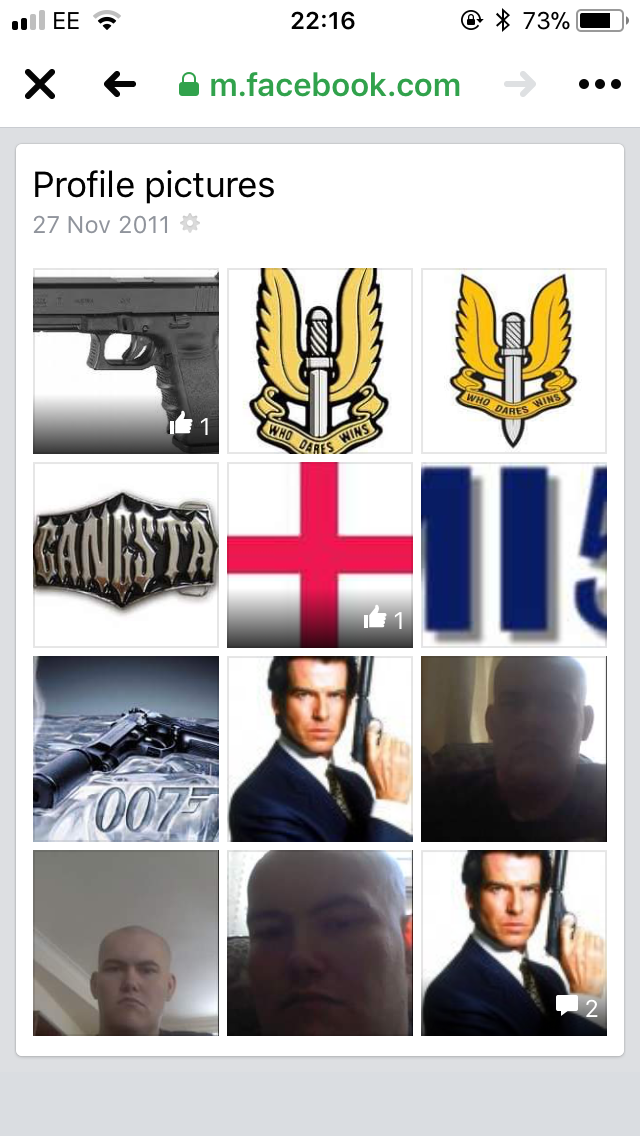Open the dark selfie in the third row
Viewport: 640px width, 1136px height.
(514, 749)
